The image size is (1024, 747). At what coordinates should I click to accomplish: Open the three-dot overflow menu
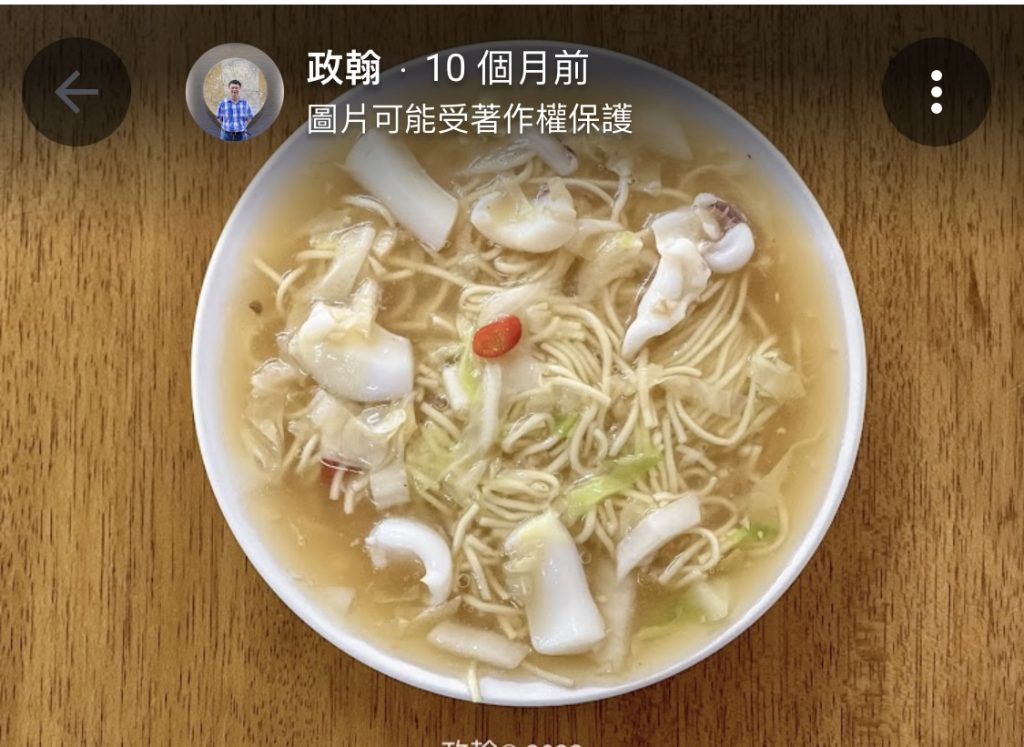[x=935, y=92]
